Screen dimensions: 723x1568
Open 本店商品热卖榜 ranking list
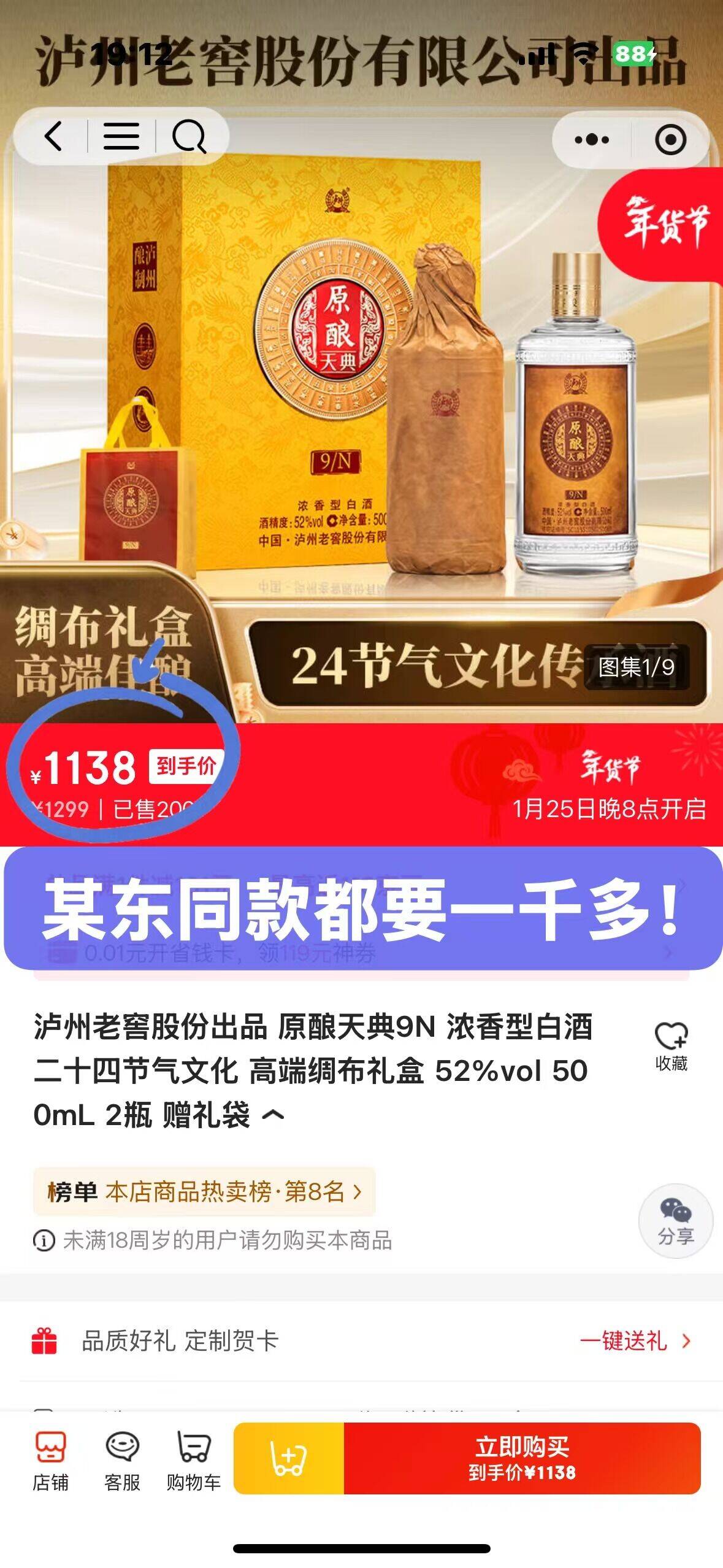[x=204, y=1191]
